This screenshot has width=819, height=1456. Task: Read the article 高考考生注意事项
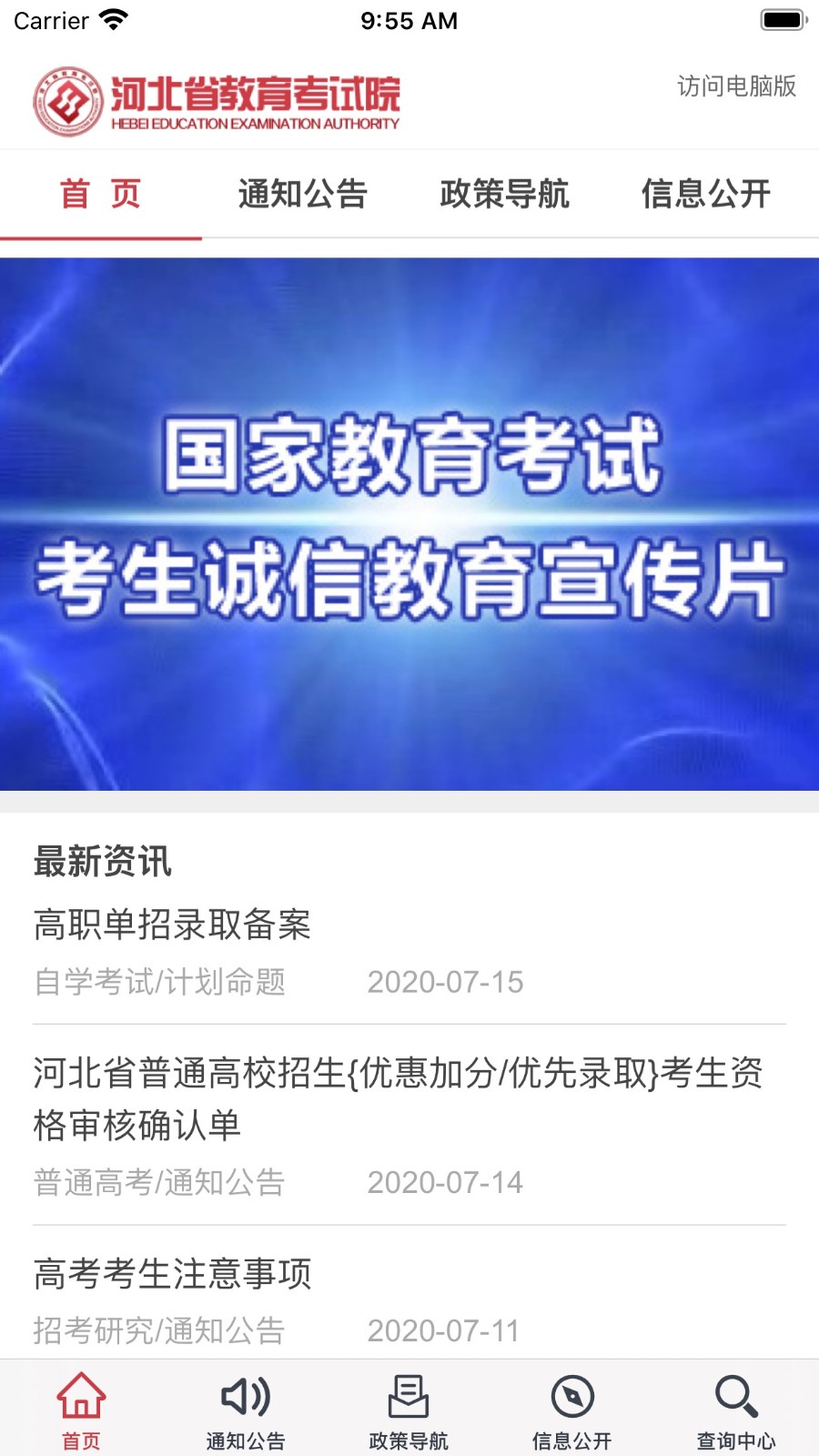(172, 1273)
